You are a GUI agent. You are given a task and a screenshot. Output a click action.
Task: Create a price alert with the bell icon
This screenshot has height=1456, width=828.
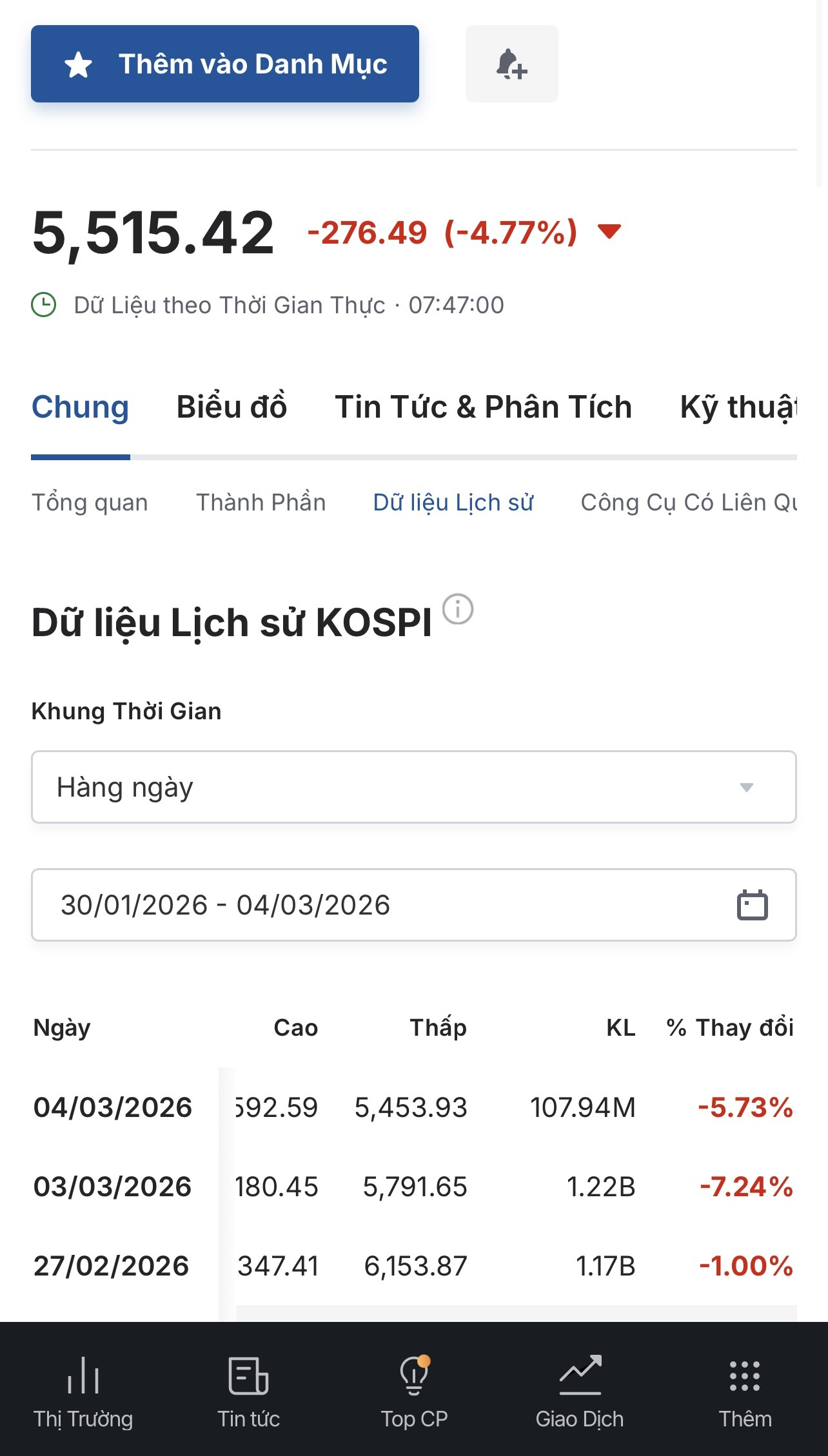(x=511, y=64)
